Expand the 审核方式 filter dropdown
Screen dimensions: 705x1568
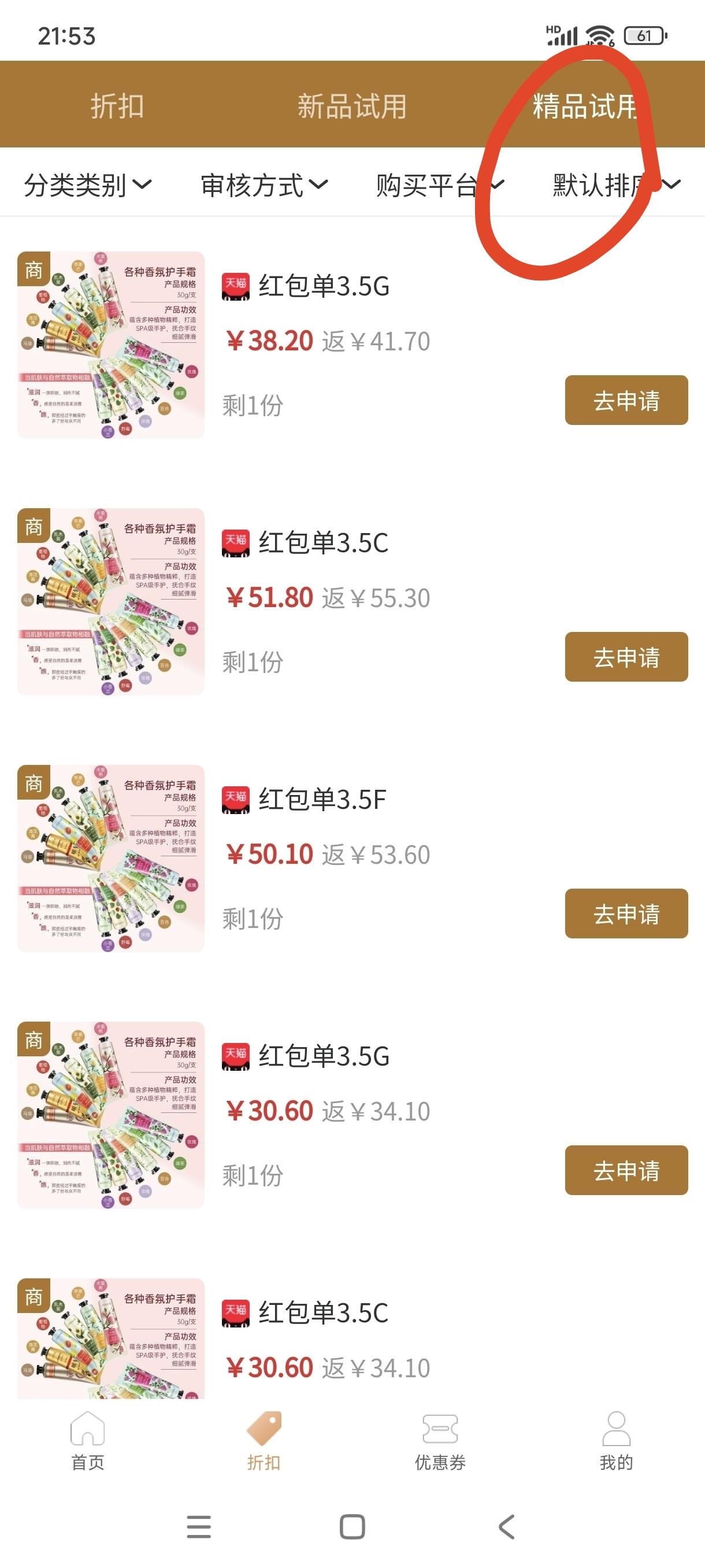[x=264, y=184]
